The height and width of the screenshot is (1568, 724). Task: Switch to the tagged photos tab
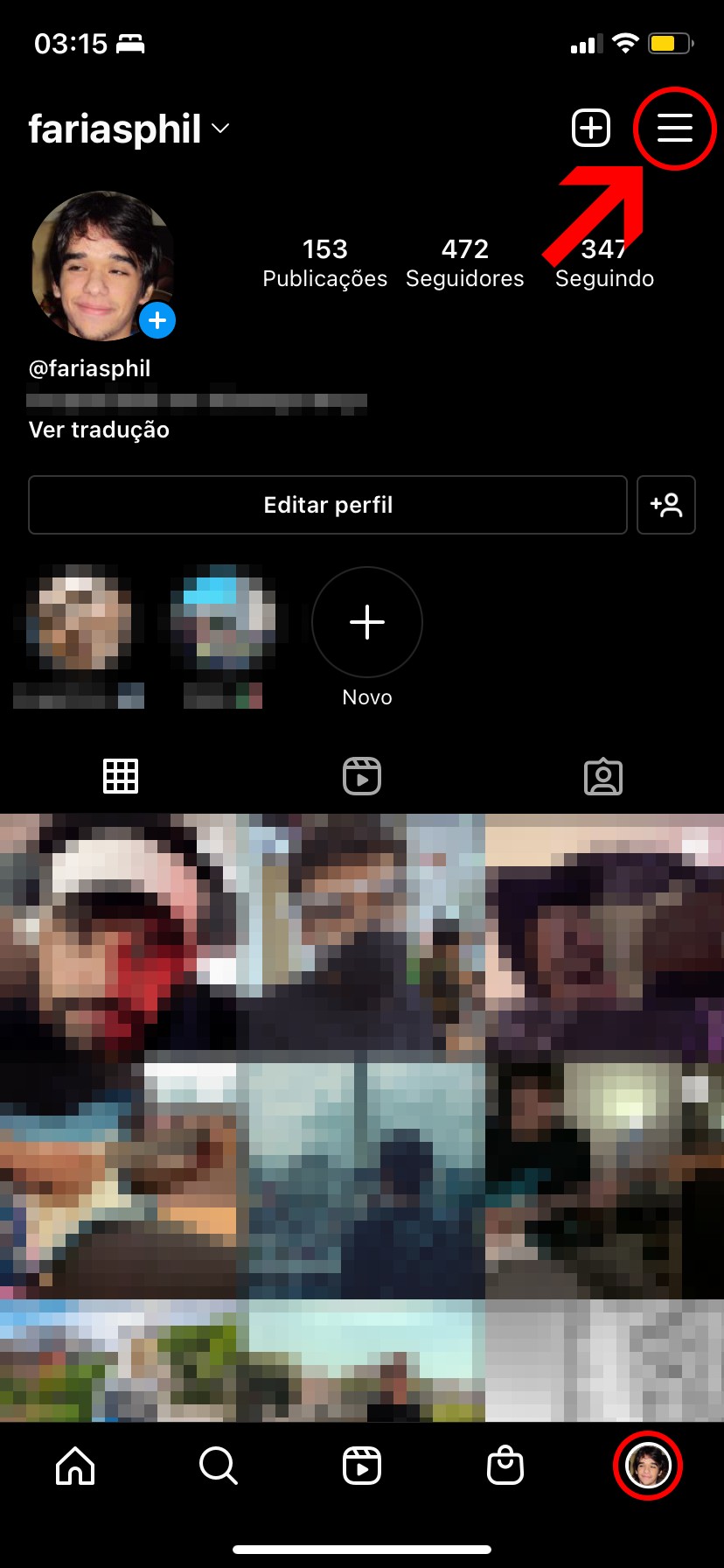(603, 776)
